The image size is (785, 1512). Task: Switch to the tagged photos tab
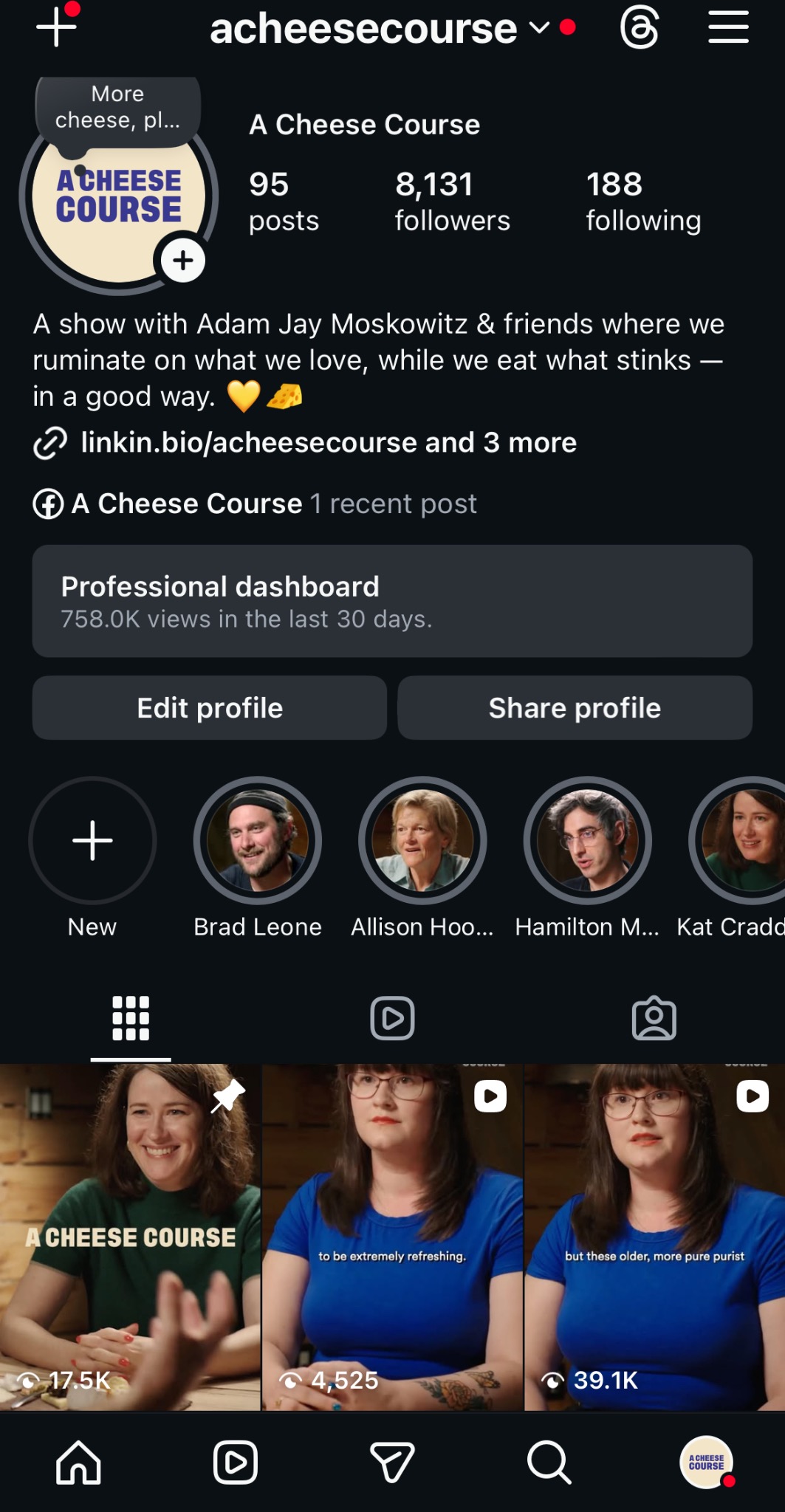(654, 1019)
